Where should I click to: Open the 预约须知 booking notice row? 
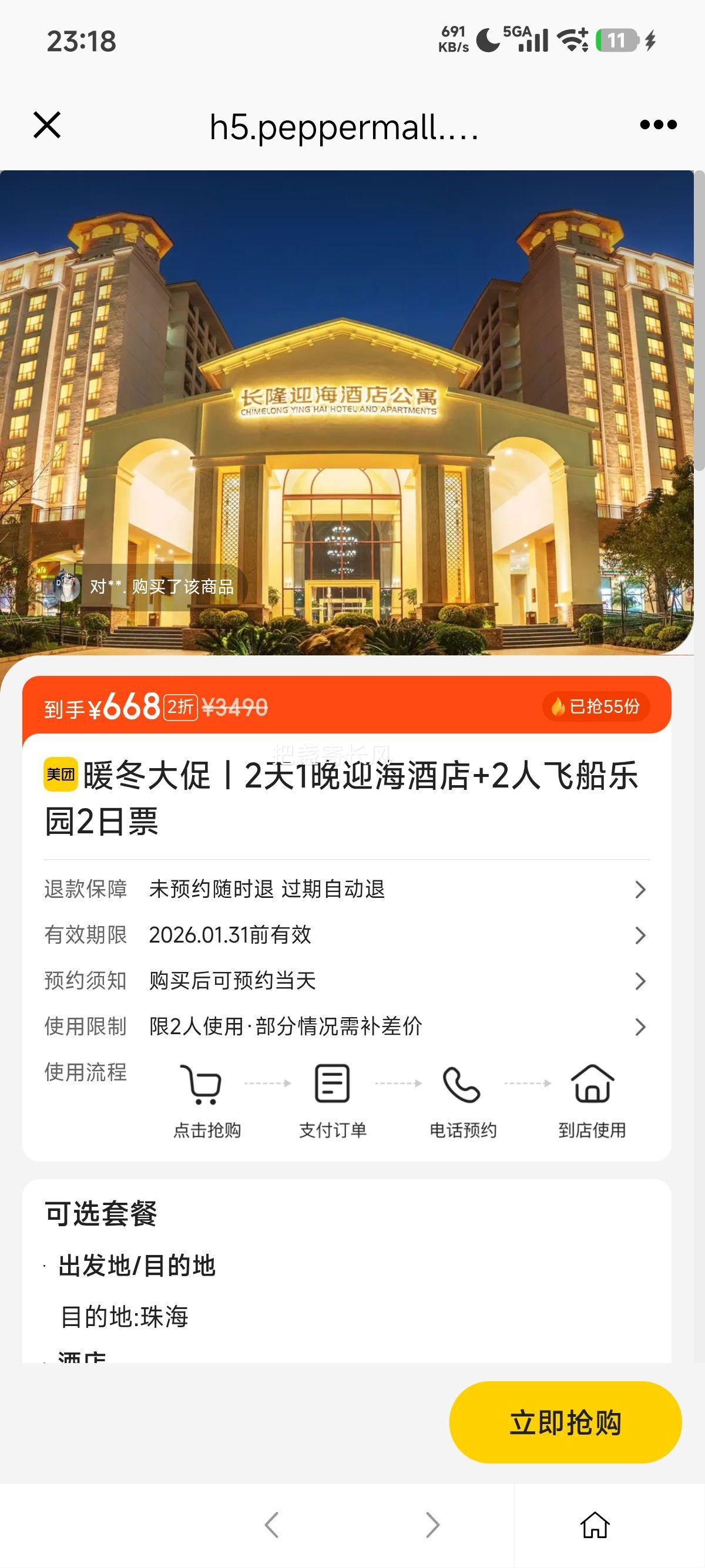point(639,981)
